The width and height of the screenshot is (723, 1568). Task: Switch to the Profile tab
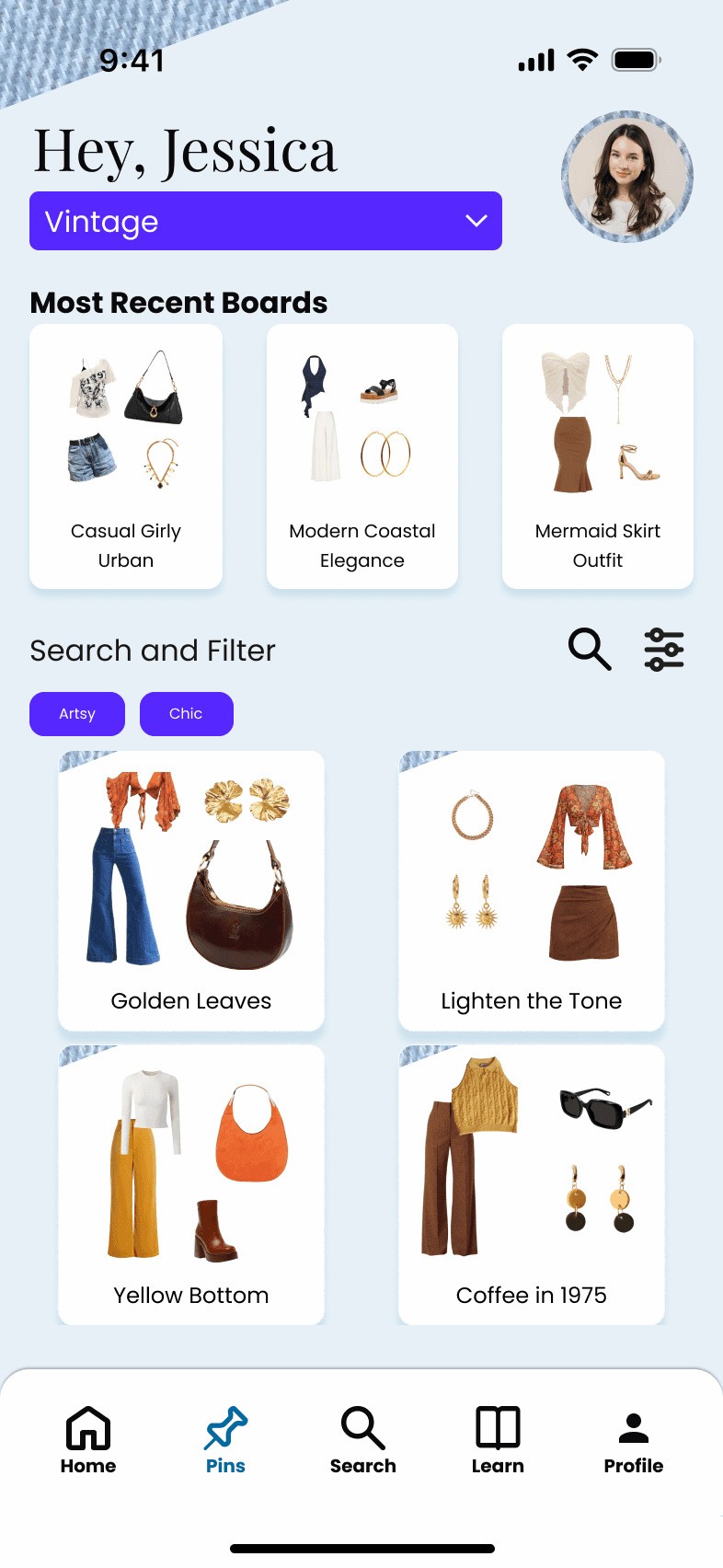point(634,1441)
